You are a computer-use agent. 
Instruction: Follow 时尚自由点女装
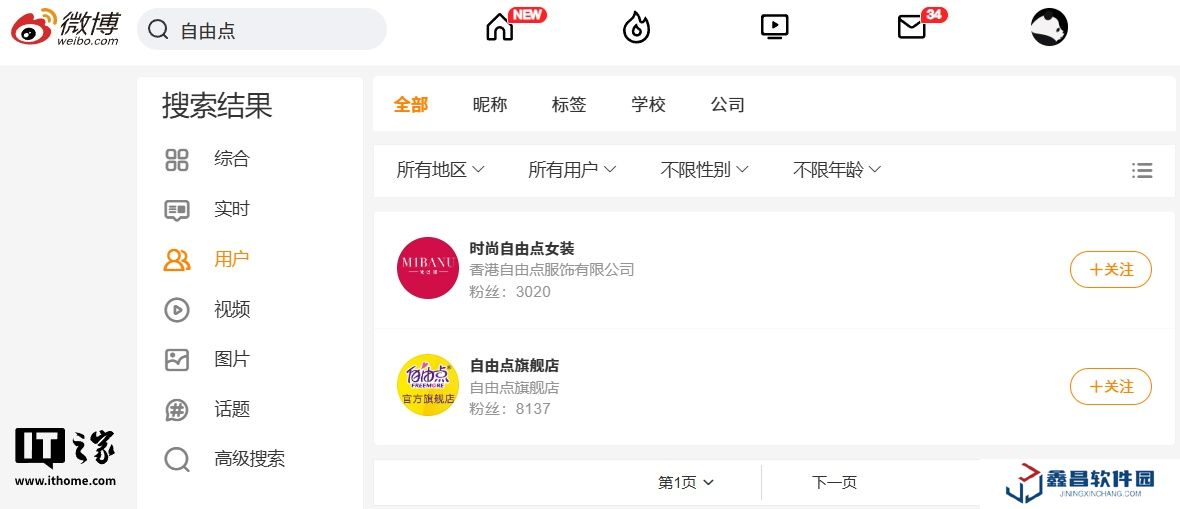pos(1110,270)
